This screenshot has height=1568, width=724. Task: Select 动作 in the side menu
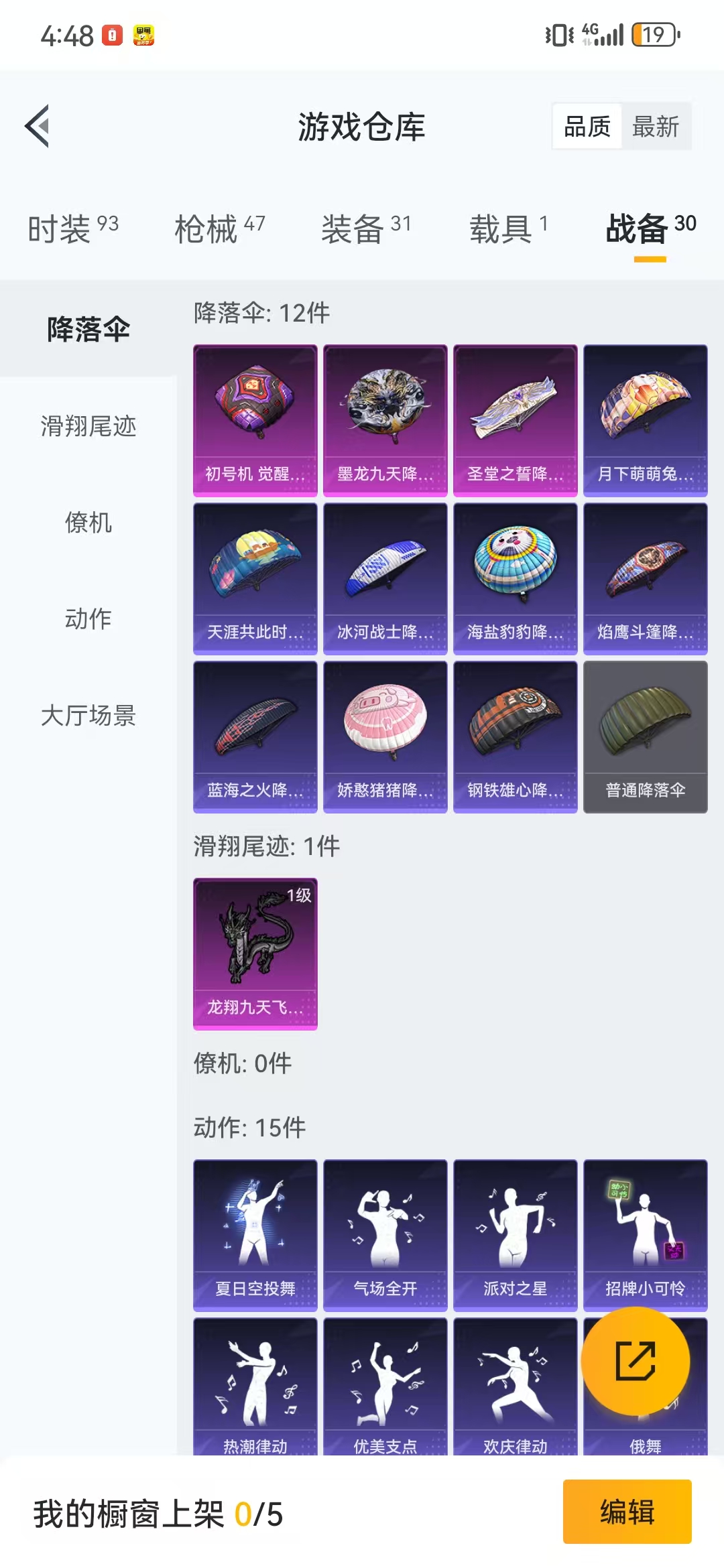(88, 618)
